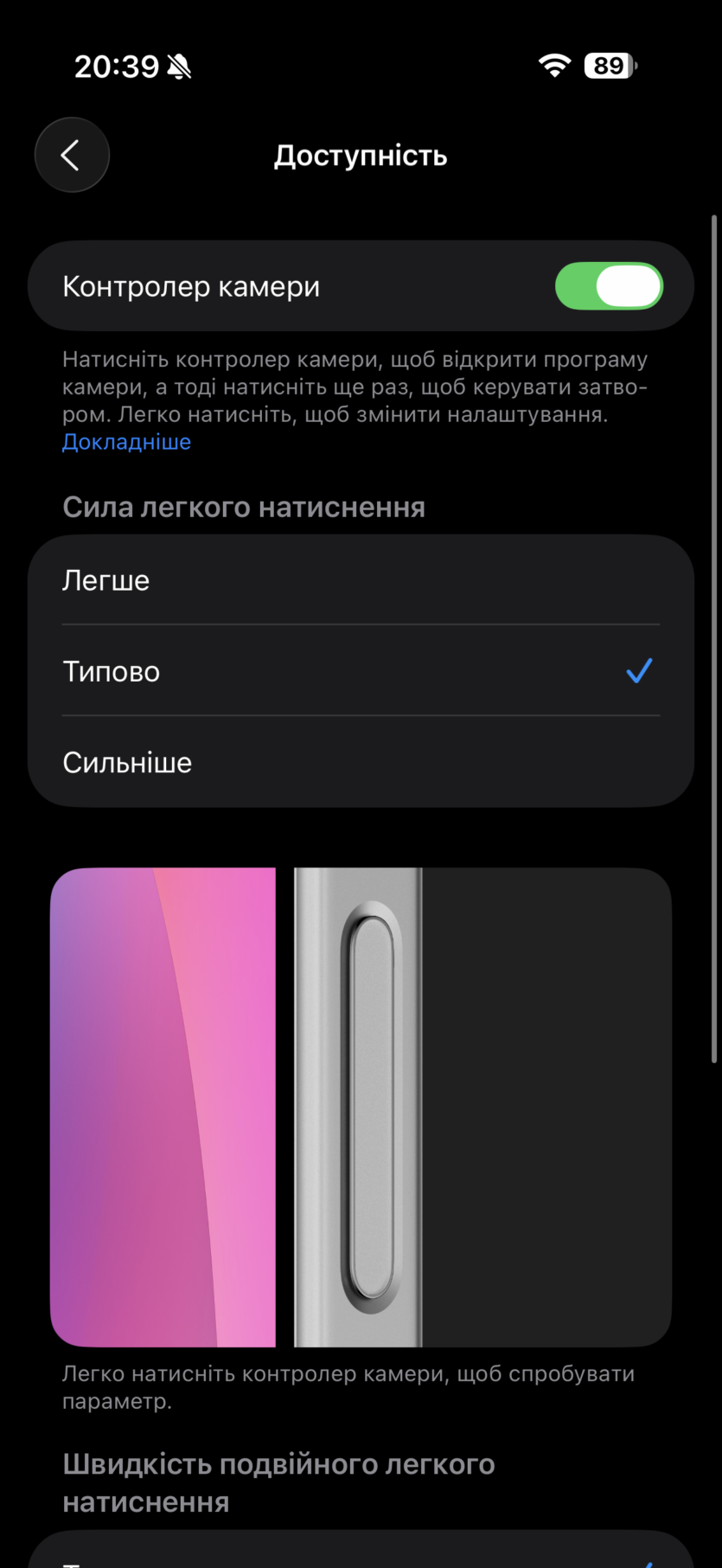Select the Легше press force option
Image resolution: width=722 pixels, height=1568 pixels.
coord(361,580)
